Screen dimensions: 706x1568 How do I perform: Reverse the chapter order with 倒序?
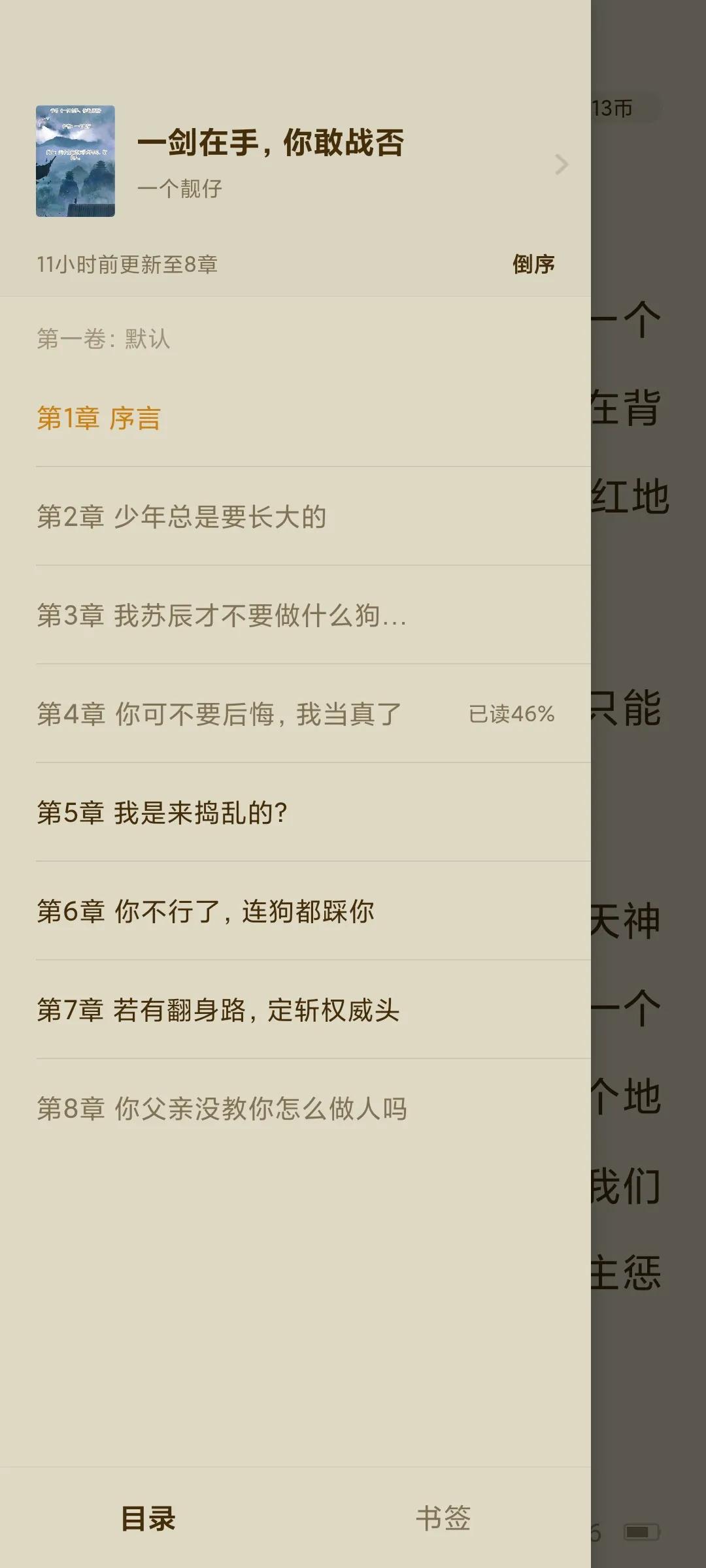click(x=533, y=265)
